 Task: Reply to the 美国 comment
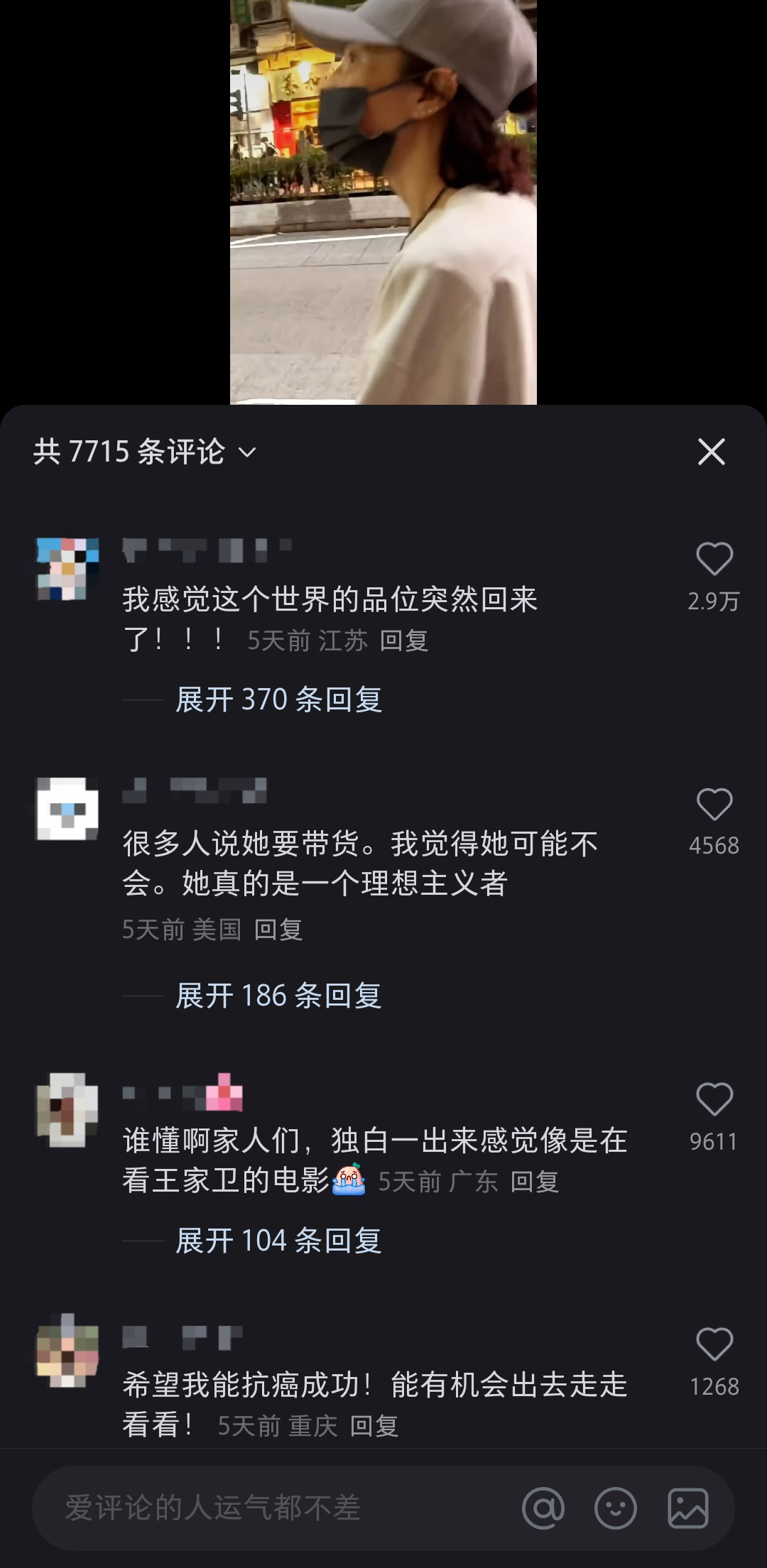(278, 930)
